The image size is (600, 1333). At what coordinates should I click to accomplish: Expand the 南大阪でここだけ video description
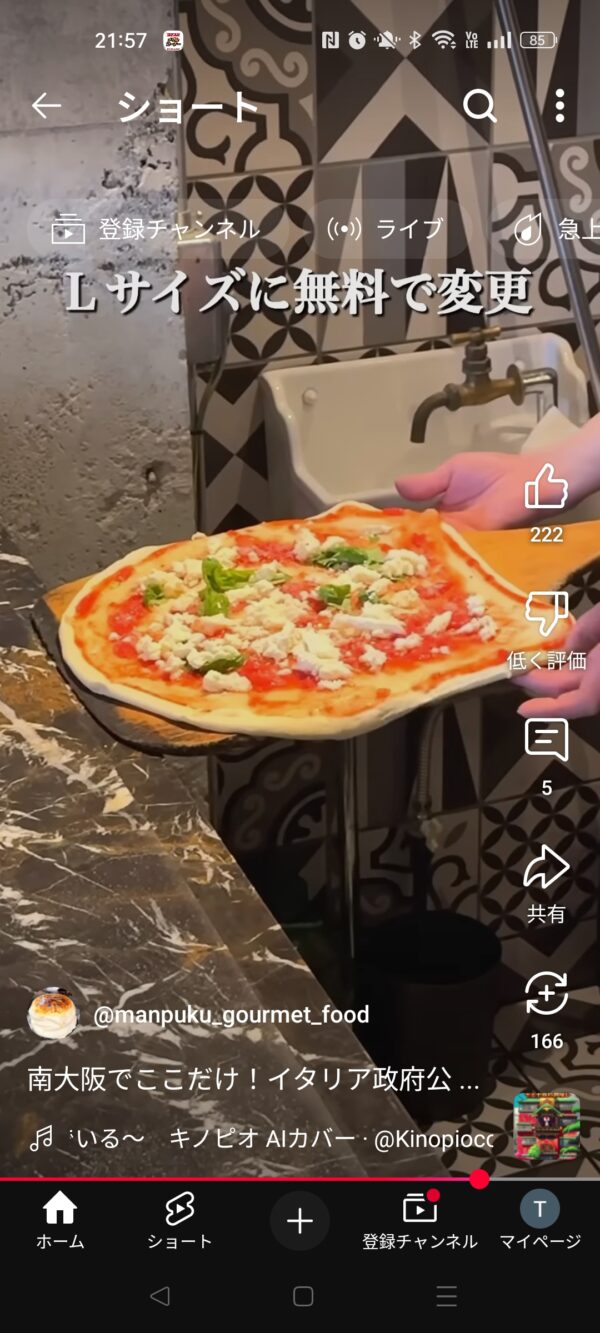tap(254, 1081)
